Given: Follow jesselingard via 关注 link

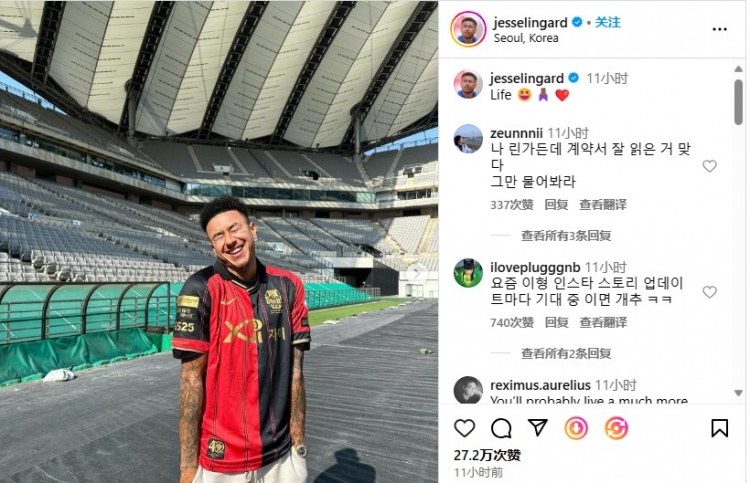Looking at the screenshot, I should click(608, 21).
